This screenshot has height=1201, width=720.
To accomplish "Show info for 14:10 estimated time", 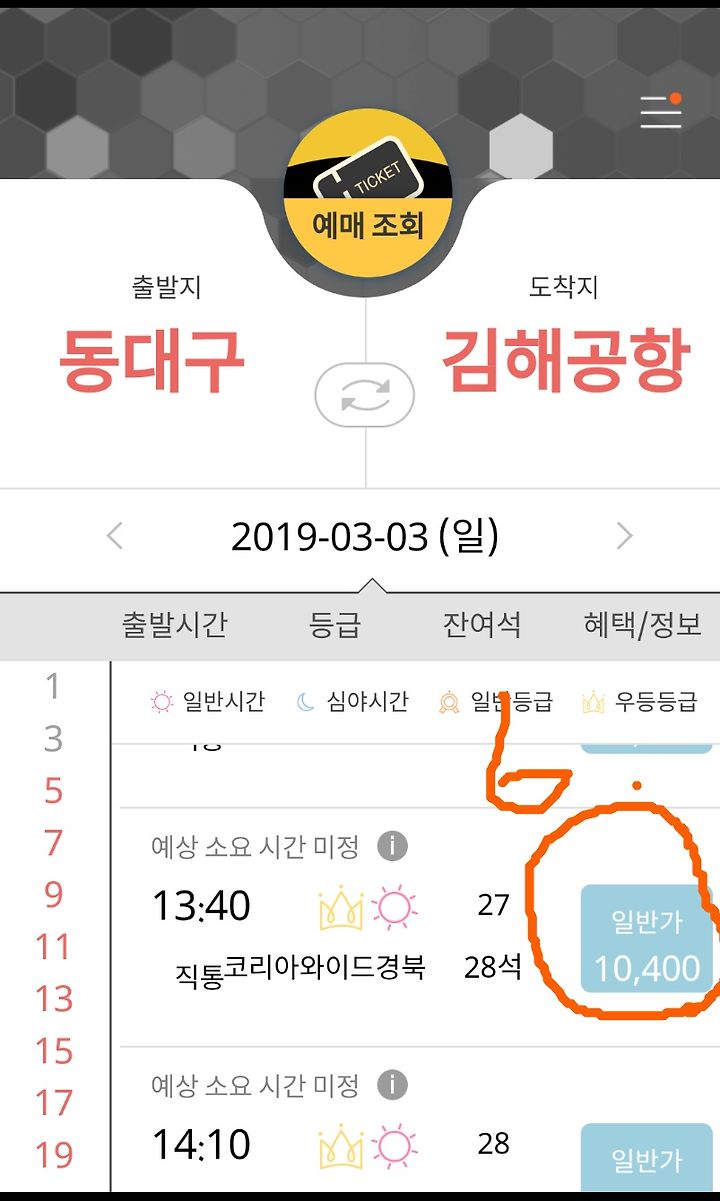I will pyautogui.click(x=392, y=1085).
